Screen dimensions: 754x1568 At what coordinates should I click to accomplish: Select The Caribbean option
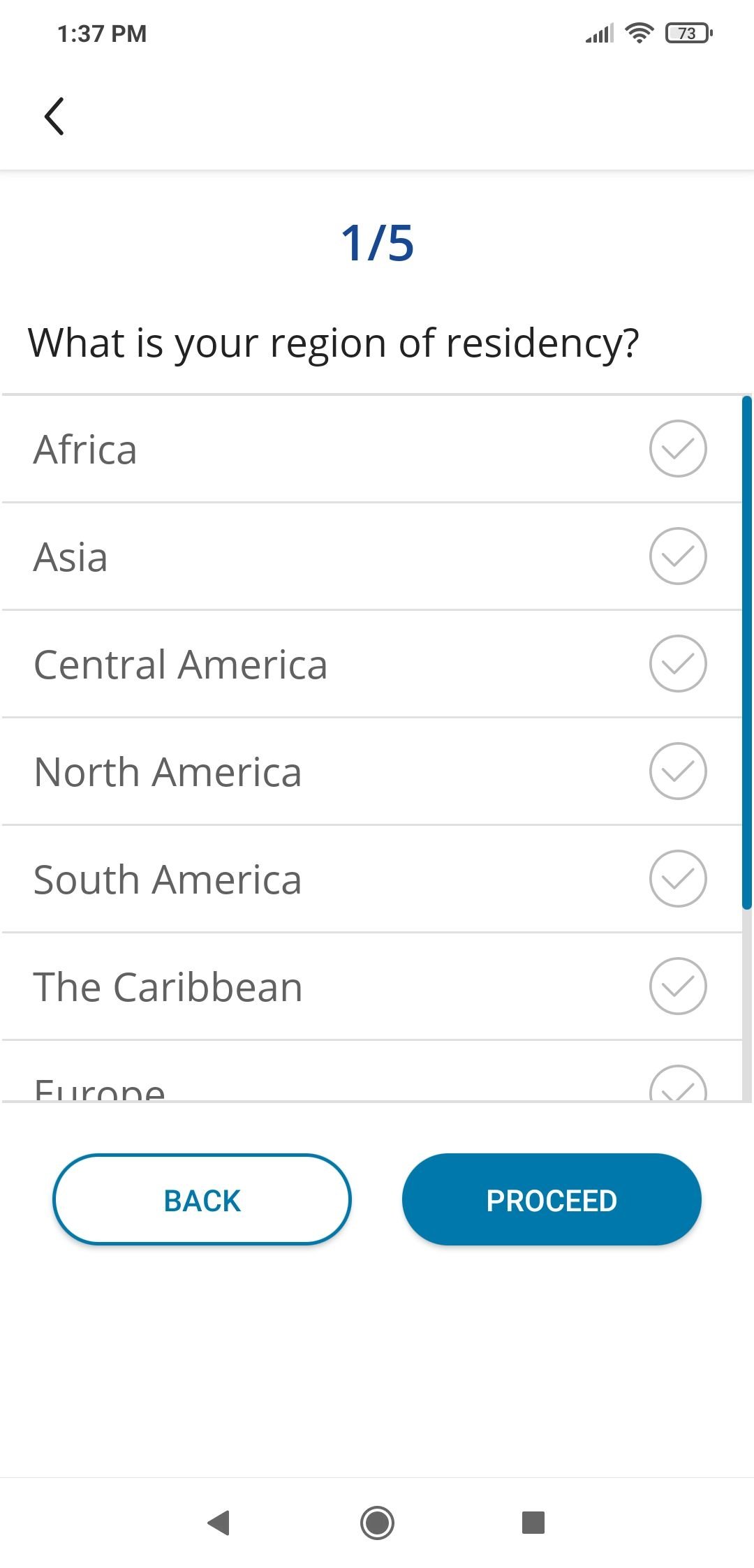[371, 986]
